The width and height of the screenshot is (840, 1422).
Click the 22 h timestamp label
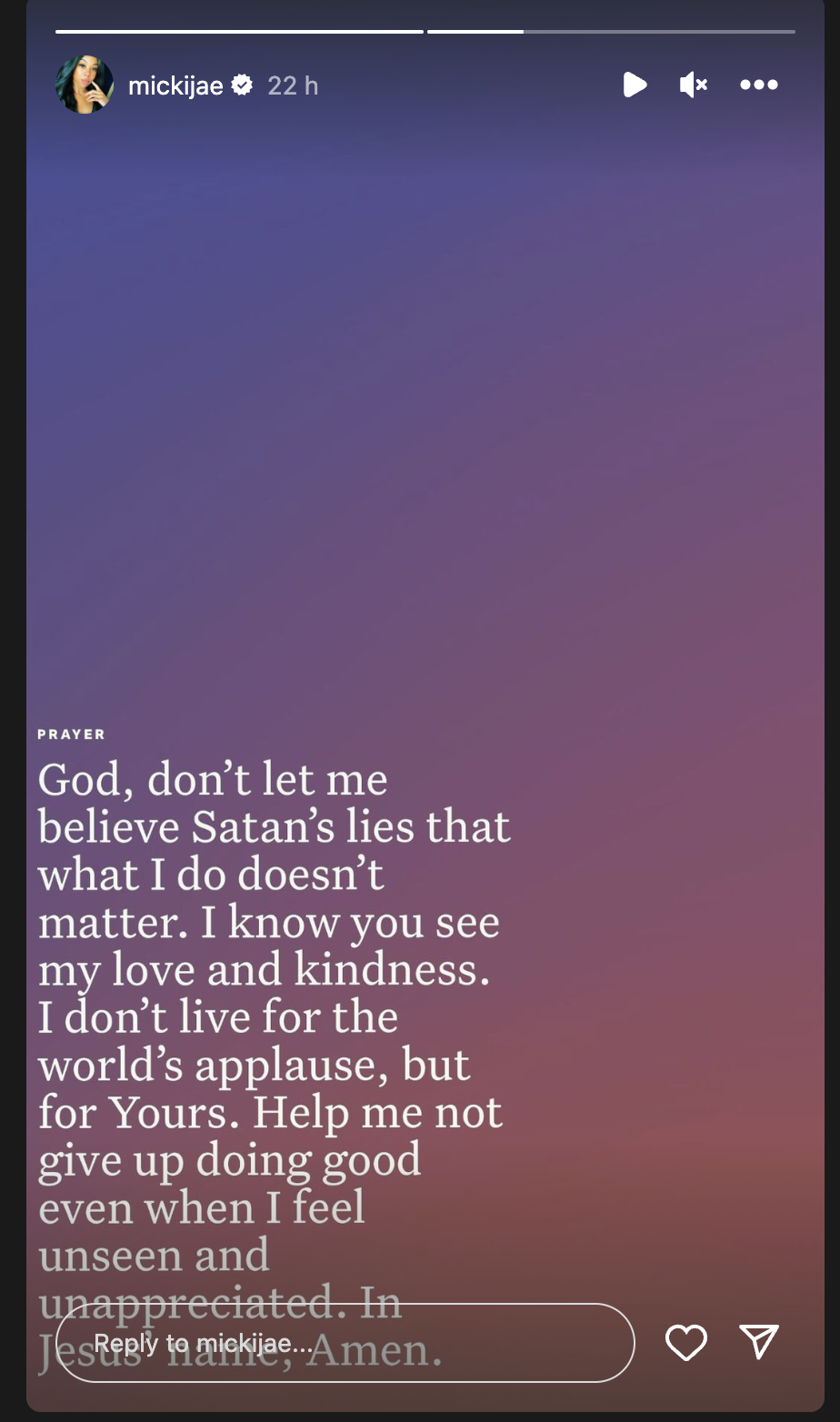tap(292, 85)
